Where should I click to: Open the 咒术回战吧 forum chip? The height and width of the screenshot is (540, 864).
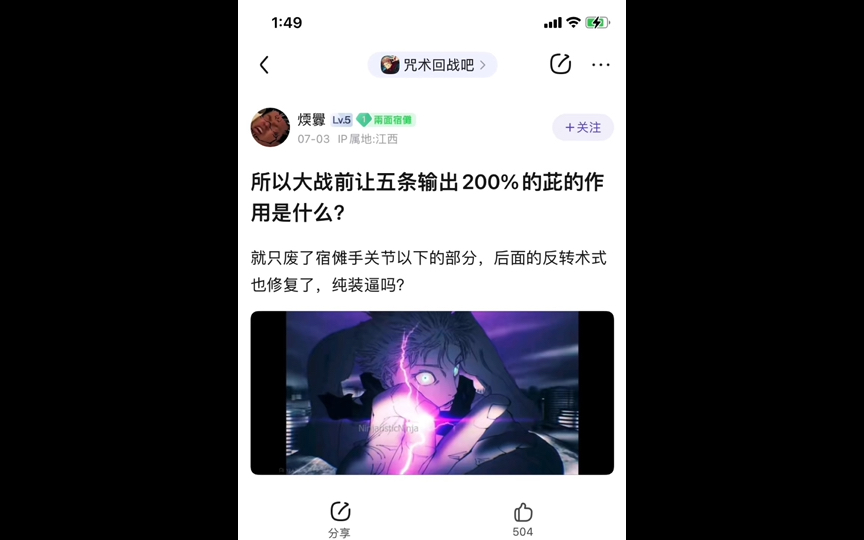(x=432, y=65)
